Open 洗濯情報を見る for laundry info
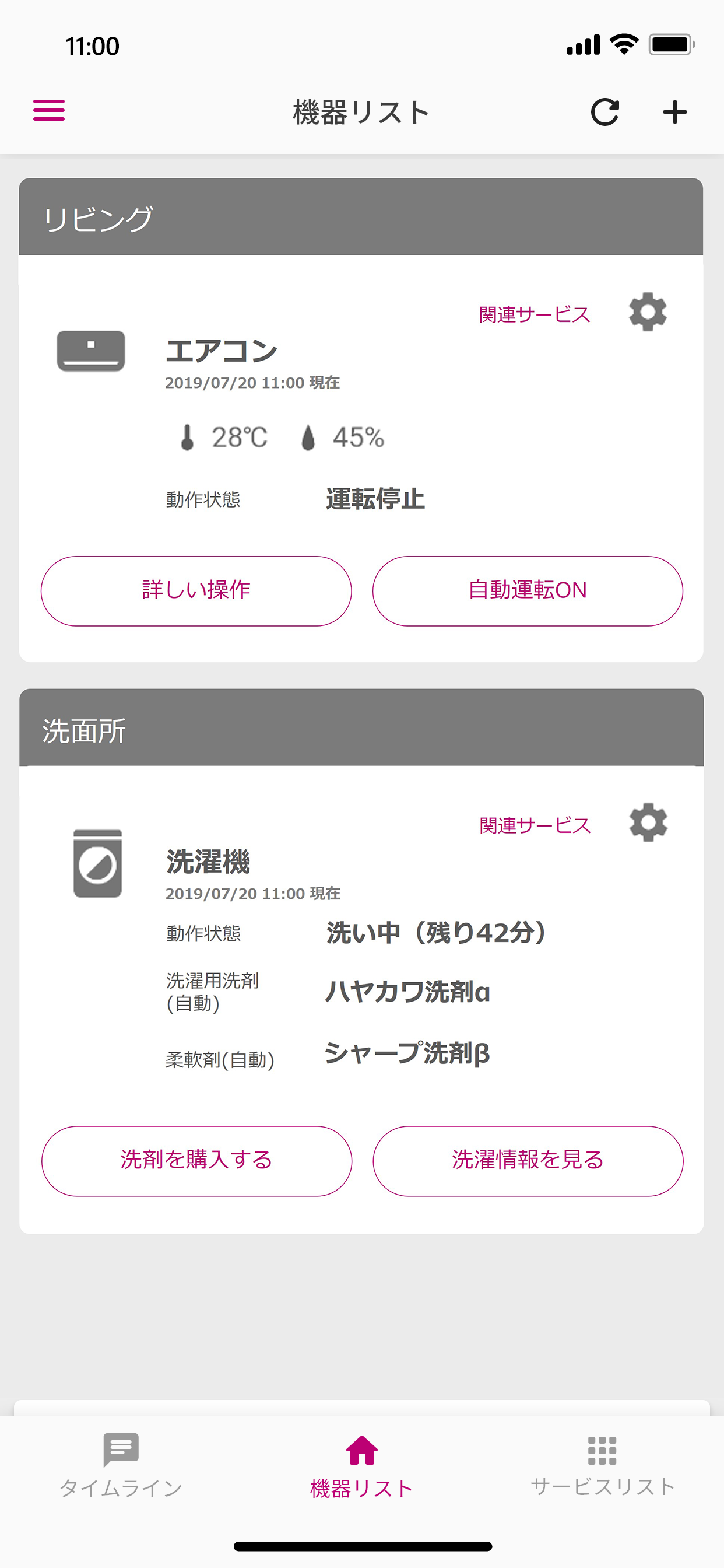The width and height of the screenshot is (724, 1568). (x=527, y=1160)
